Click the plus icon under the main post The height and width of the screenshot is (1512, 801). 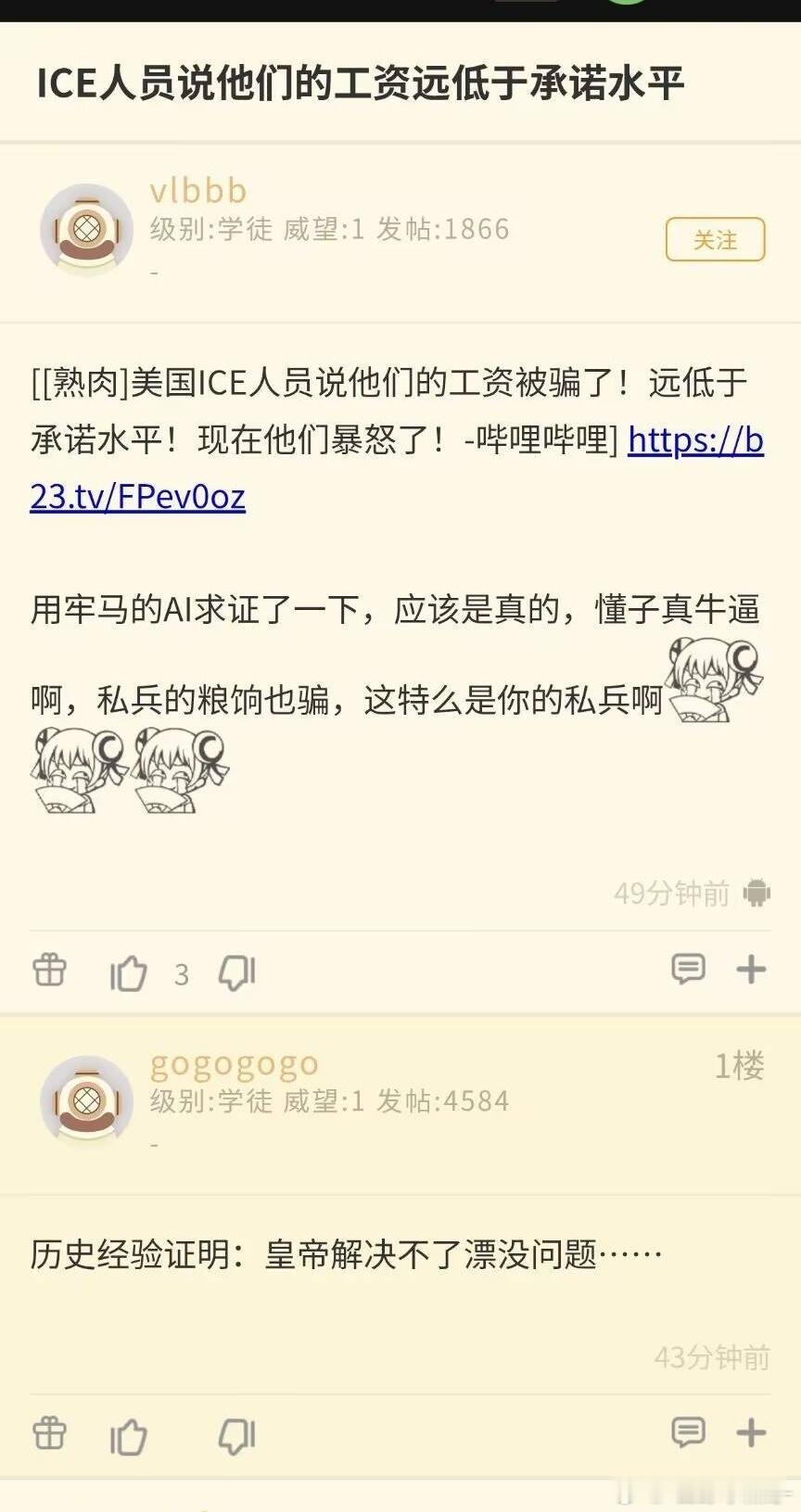(x=752, y=970)
